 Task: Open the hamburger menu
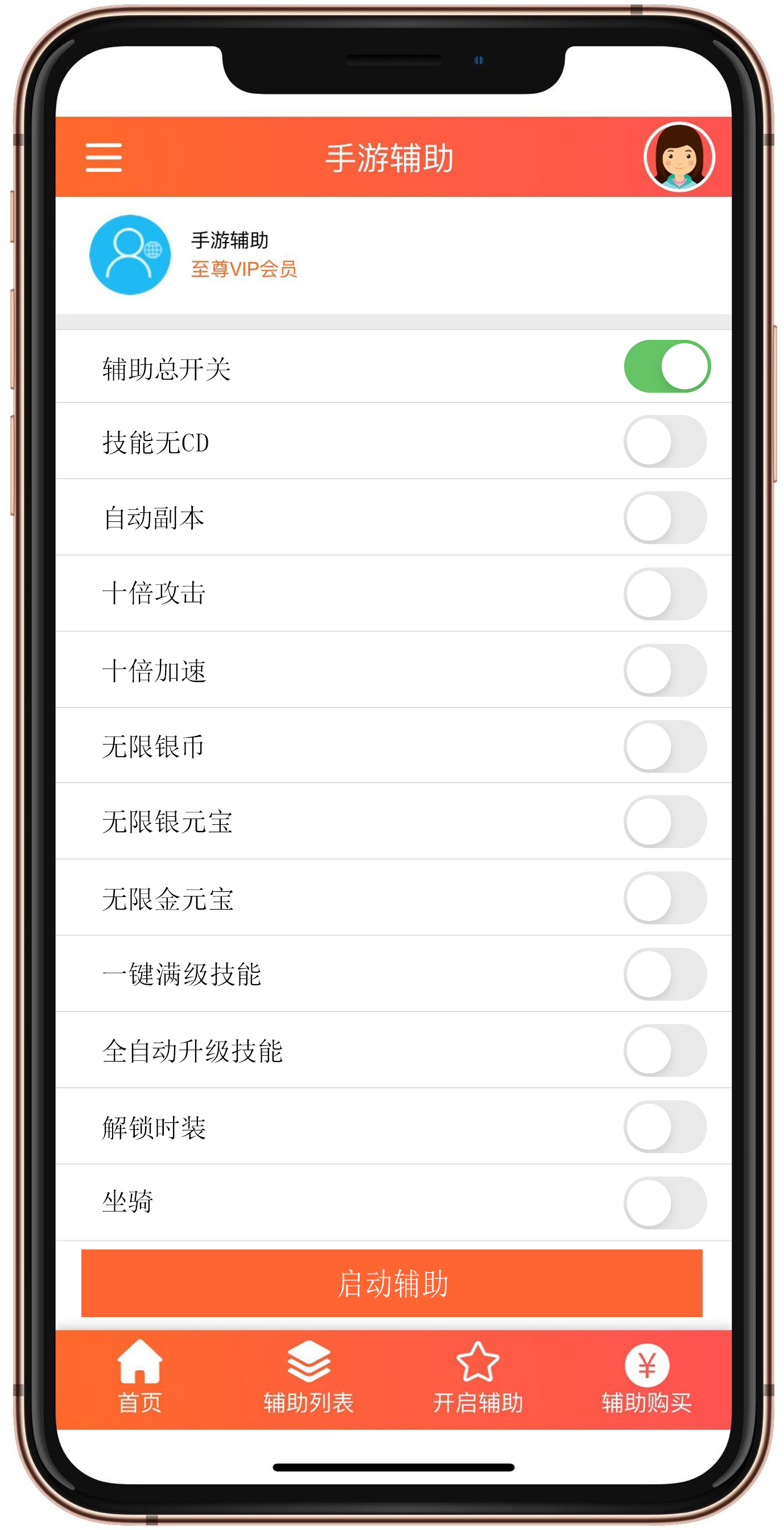pos(104,157)
